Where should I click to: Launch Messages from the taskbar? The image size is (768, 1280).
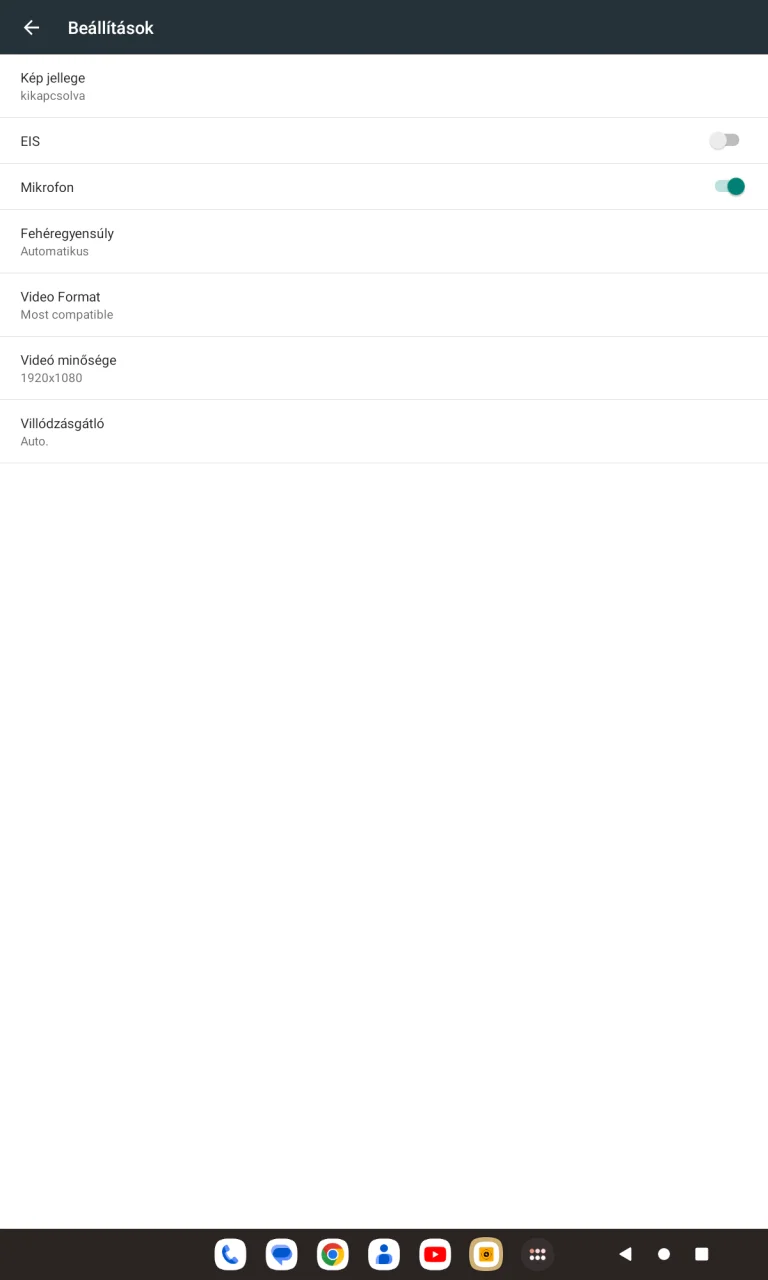[282, 1254]
